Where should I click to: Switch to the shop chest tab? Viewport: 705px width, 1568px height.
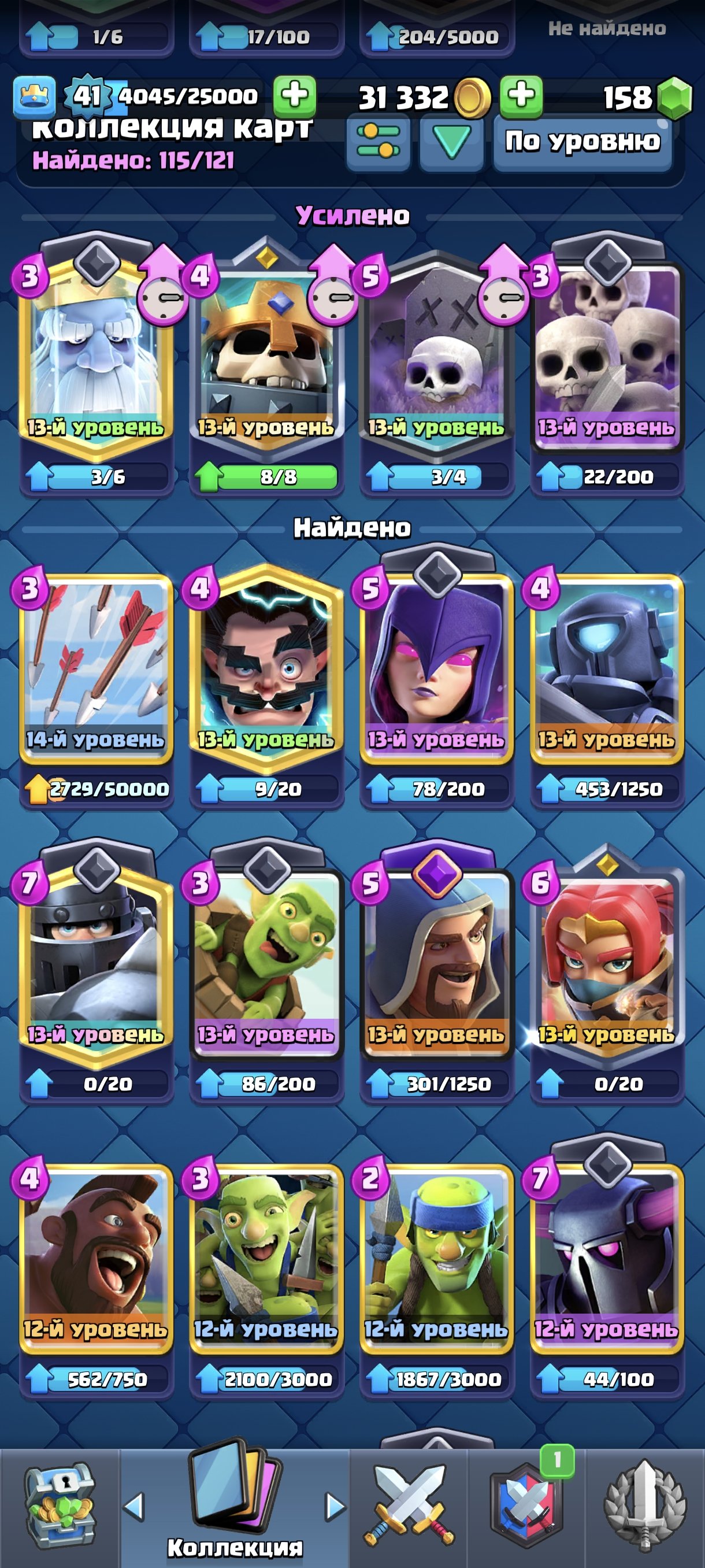click(59, 1506)
